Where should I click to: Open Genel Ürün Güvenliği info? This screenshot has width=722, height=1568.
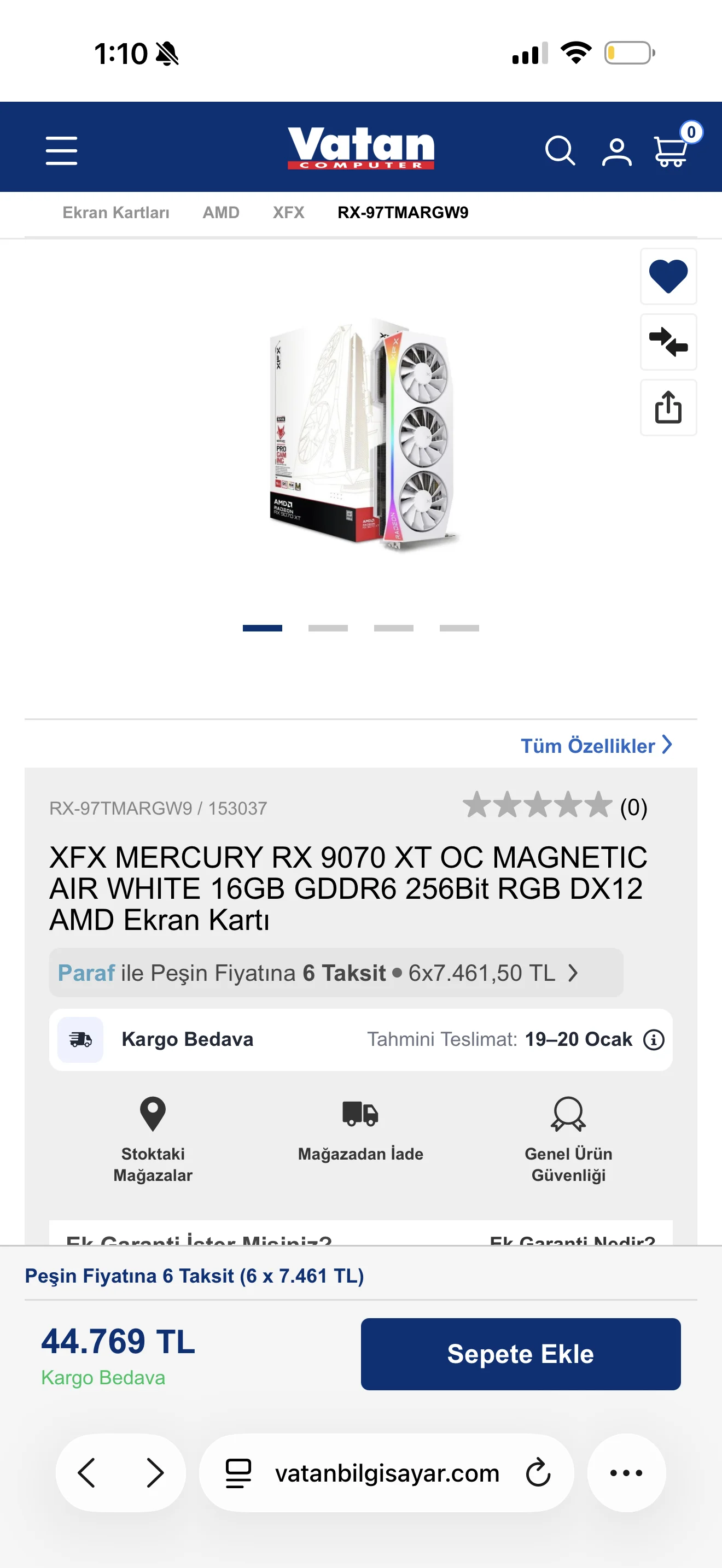pos(568,1139)
